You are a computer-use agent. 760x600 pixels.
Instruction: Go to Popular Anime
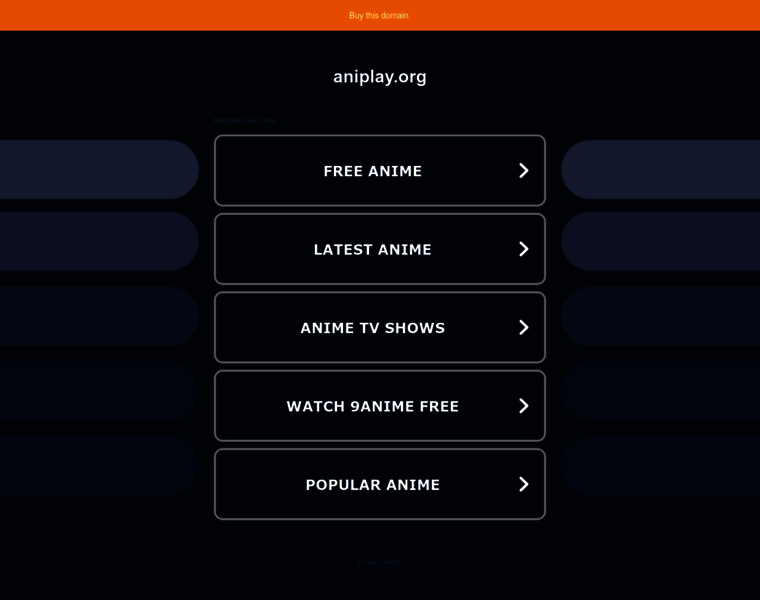pyautogui.click(x=379, y=484)
